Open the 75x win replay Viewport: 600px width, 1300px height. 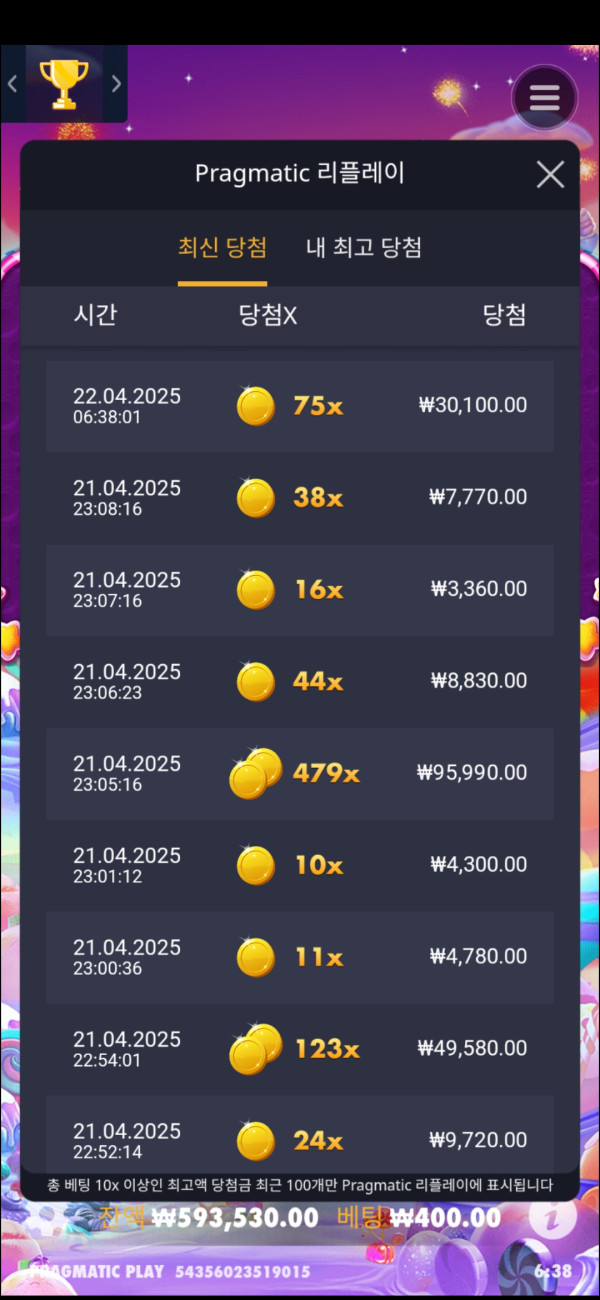300,406
